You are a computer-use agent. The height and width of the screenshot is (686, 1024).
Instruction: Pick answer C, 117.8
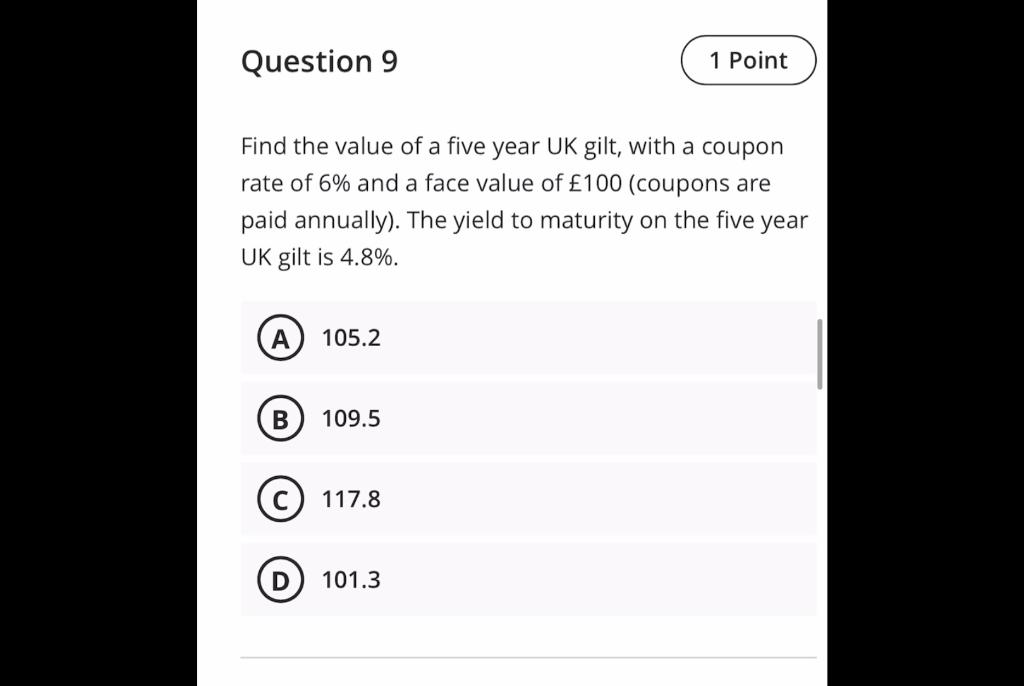pyautogui.click(x=281, y=499)
